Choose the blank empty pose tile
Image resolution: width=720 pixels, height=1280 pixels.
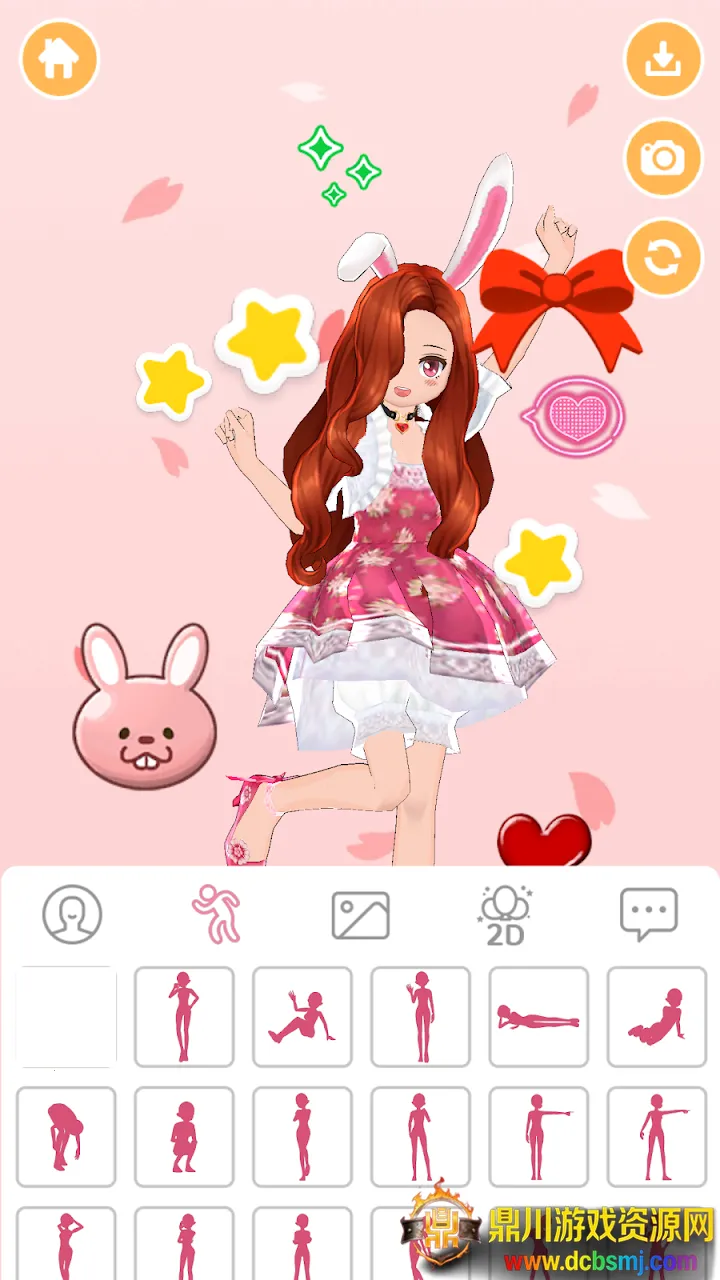[66, 1016]
